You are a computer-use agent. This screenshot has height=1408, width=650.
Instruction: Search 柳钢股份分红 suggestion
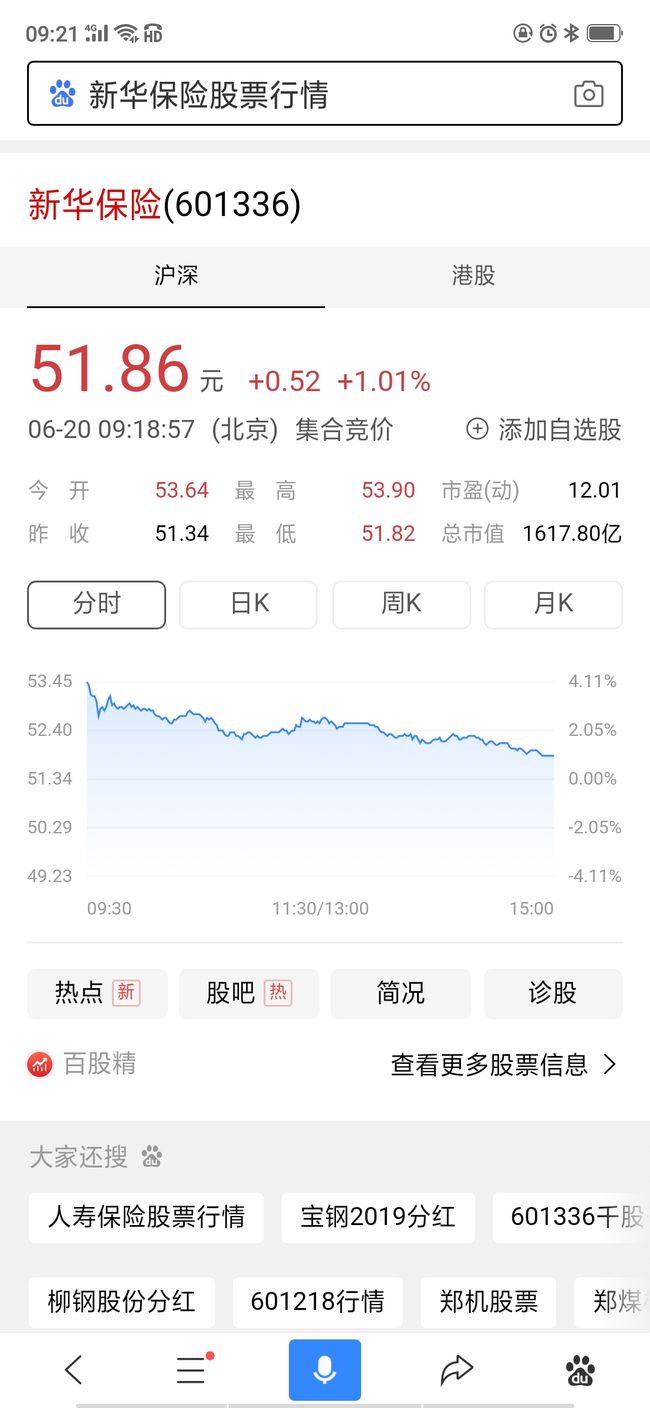coord(122,1302)
